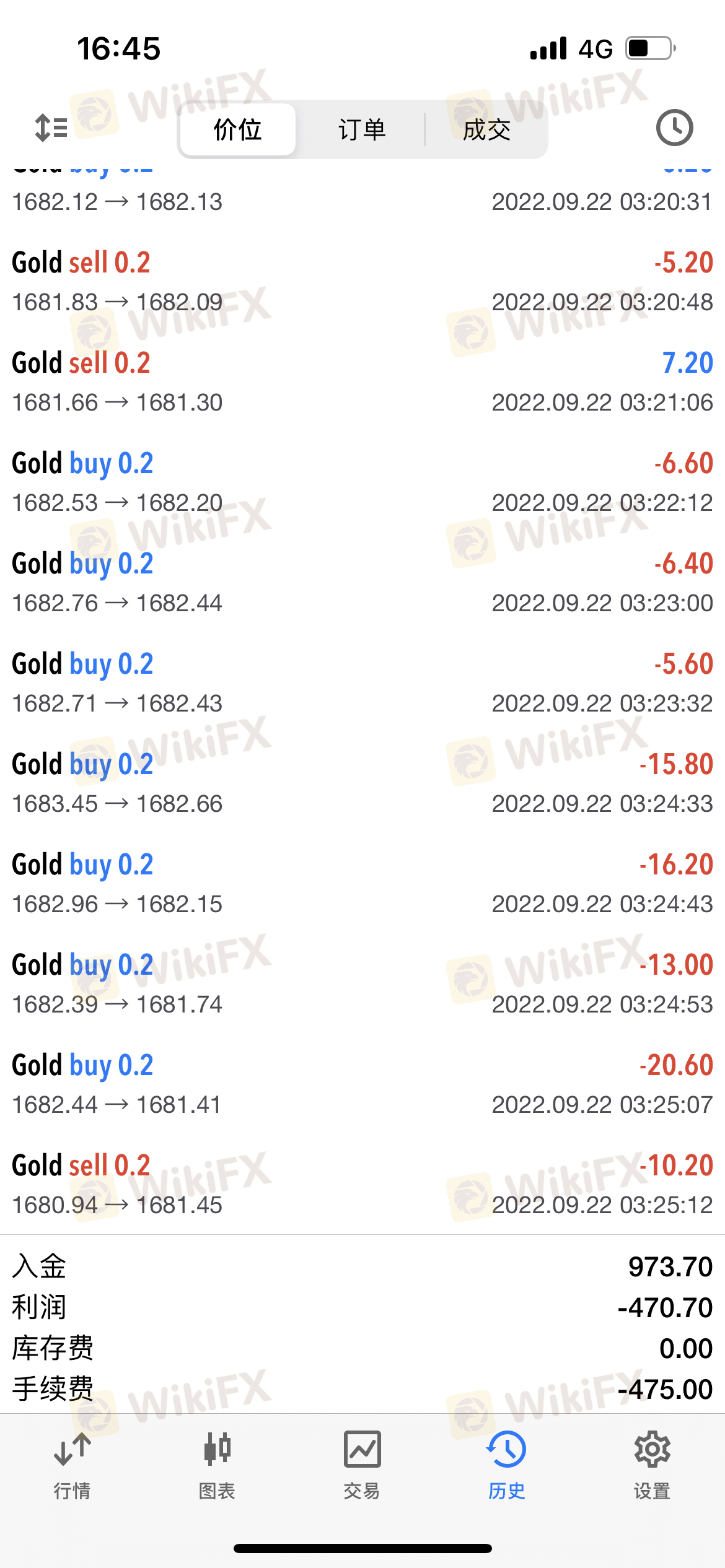Open Gold buy trade with -15.80 loss
The image size is (725, 1568).
pos(362,783)
